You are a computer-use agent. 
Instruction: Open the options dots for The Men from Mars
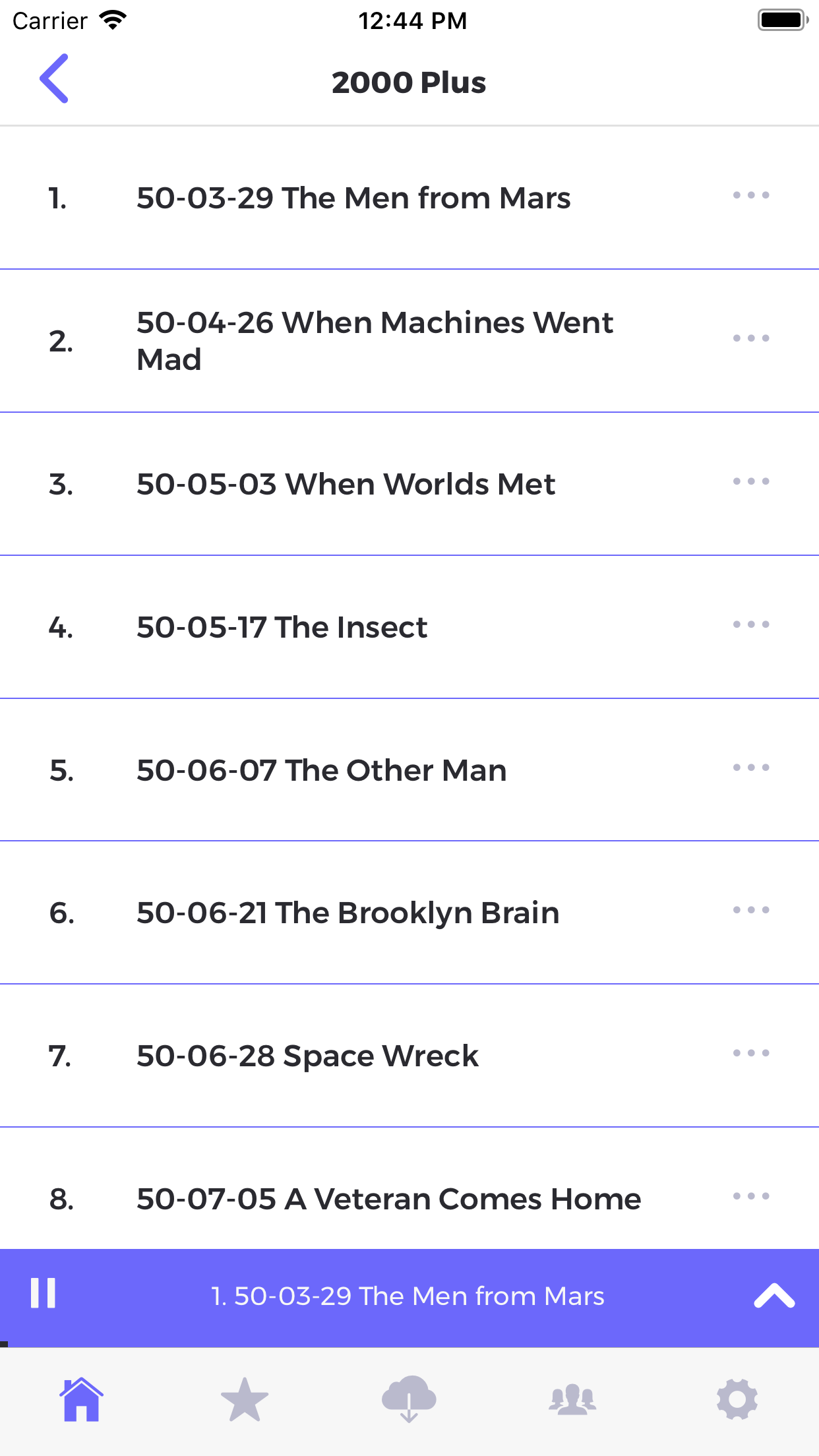coord(751,195)
